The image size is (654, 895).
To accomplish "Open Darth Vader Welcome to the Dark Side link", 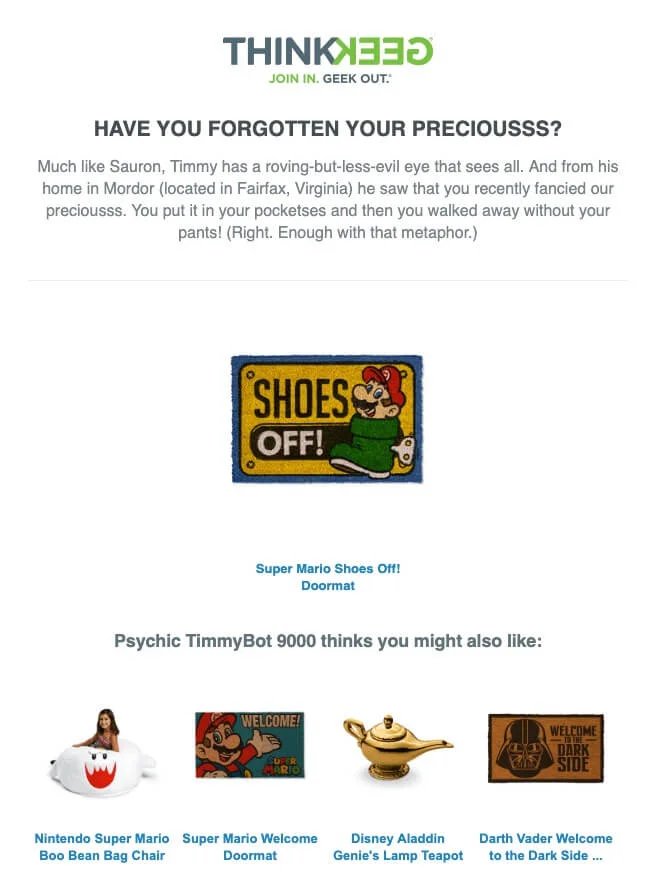I will tap(546, 847).
